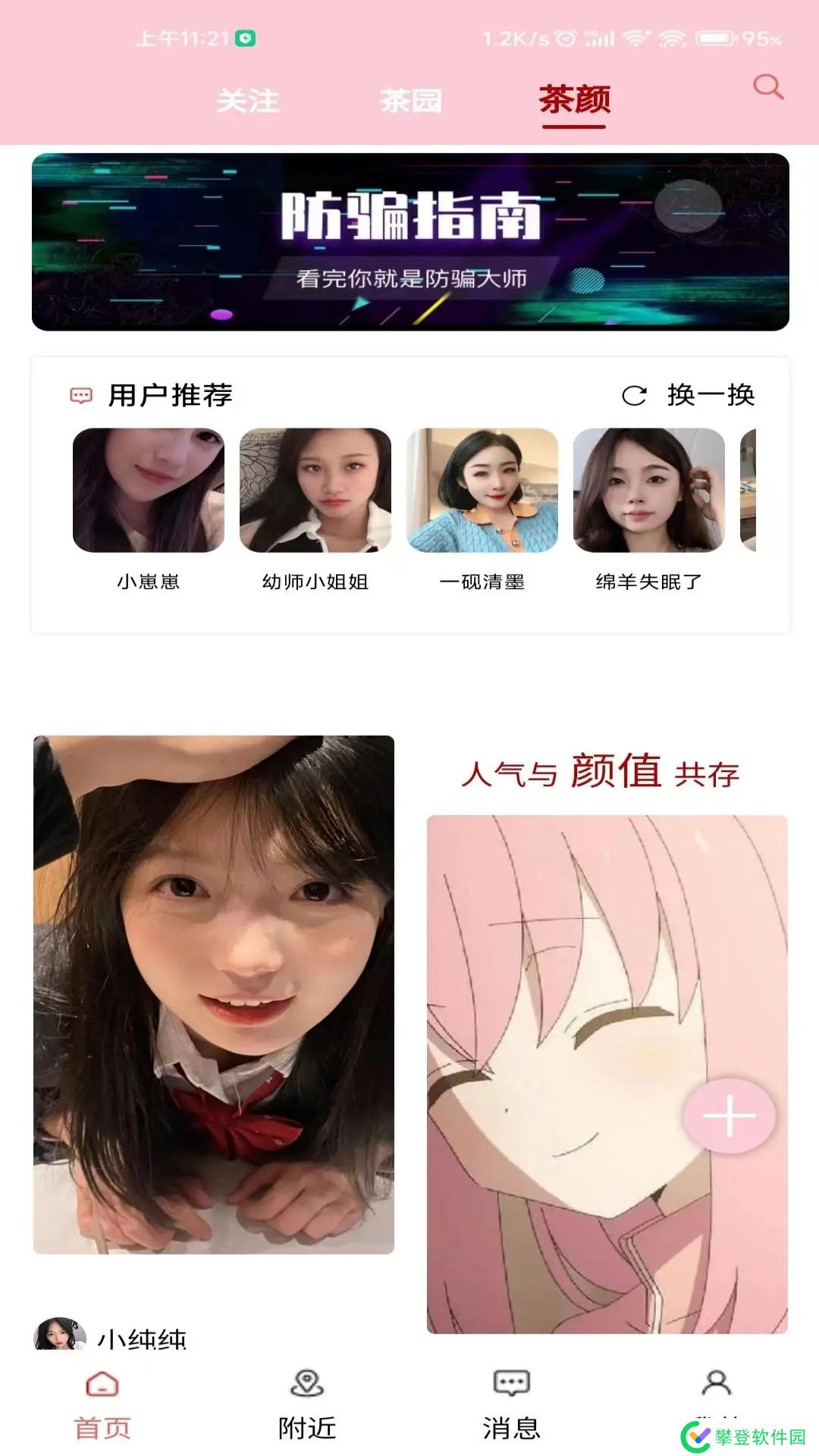Open recommended user 一砚清墨

tap(482, 491)
